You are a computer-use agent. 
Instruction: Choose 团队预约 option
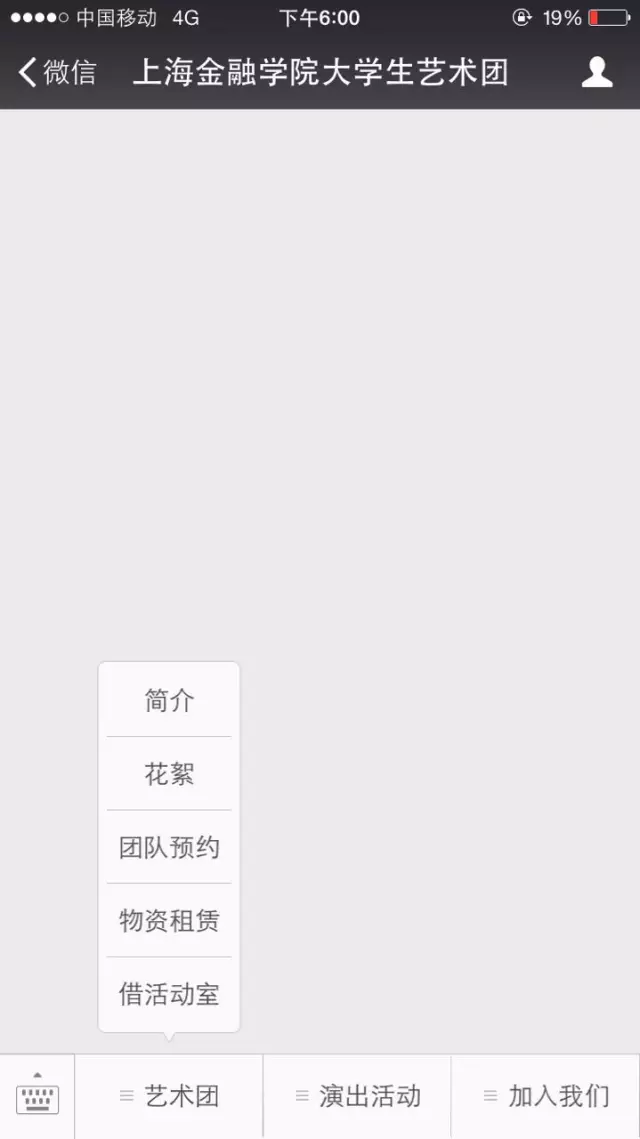tap(169, 848)
